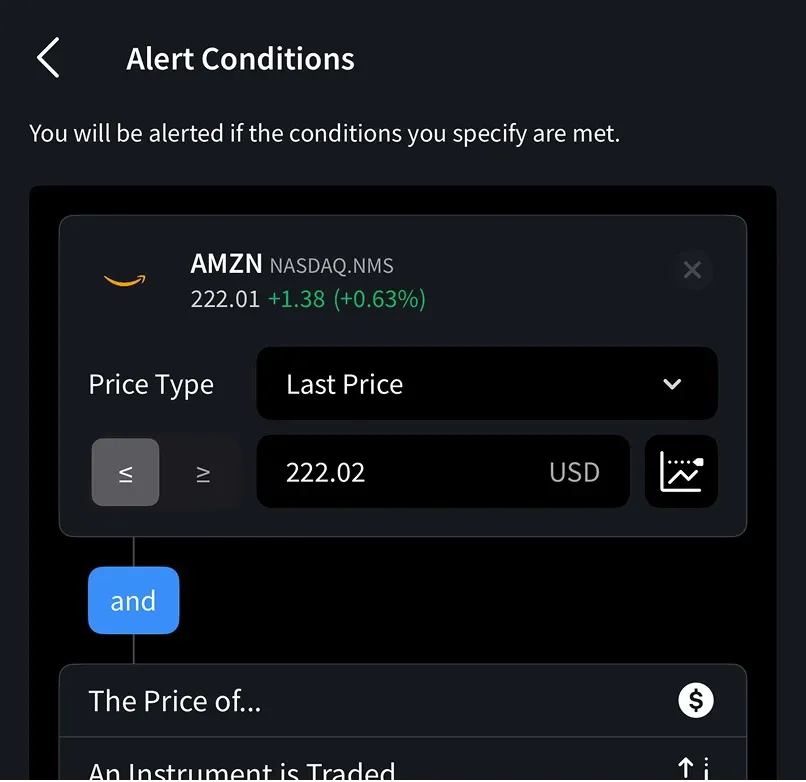This screenshot has width=806, height=782.
Task: Choose 'An Instrument is Traded' condition
Action: 402,769
